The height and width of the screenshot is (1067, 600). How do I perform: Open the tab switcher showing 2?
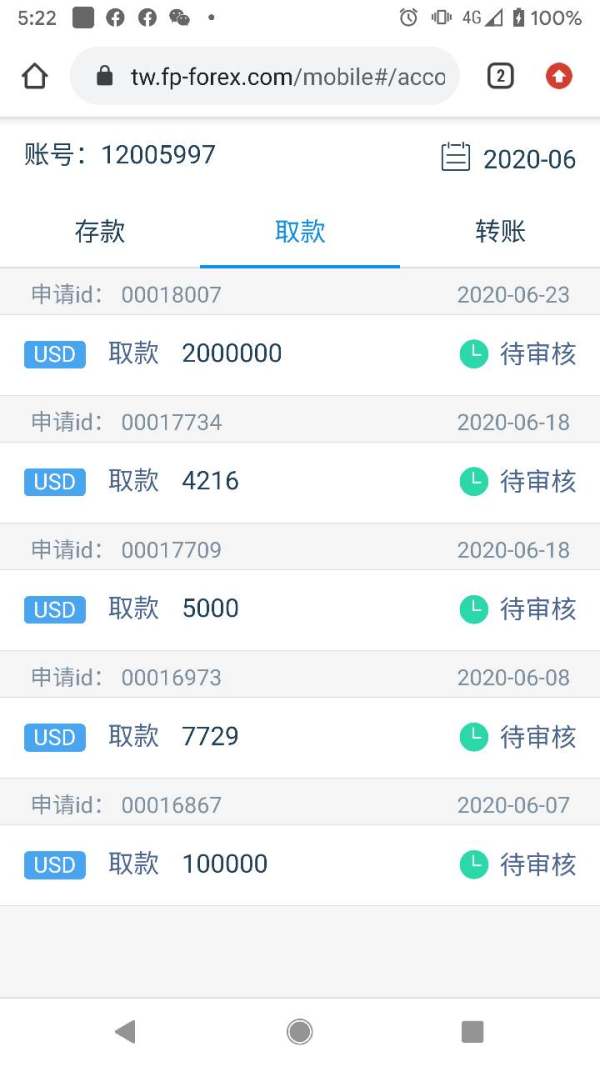tap(500, 76)
